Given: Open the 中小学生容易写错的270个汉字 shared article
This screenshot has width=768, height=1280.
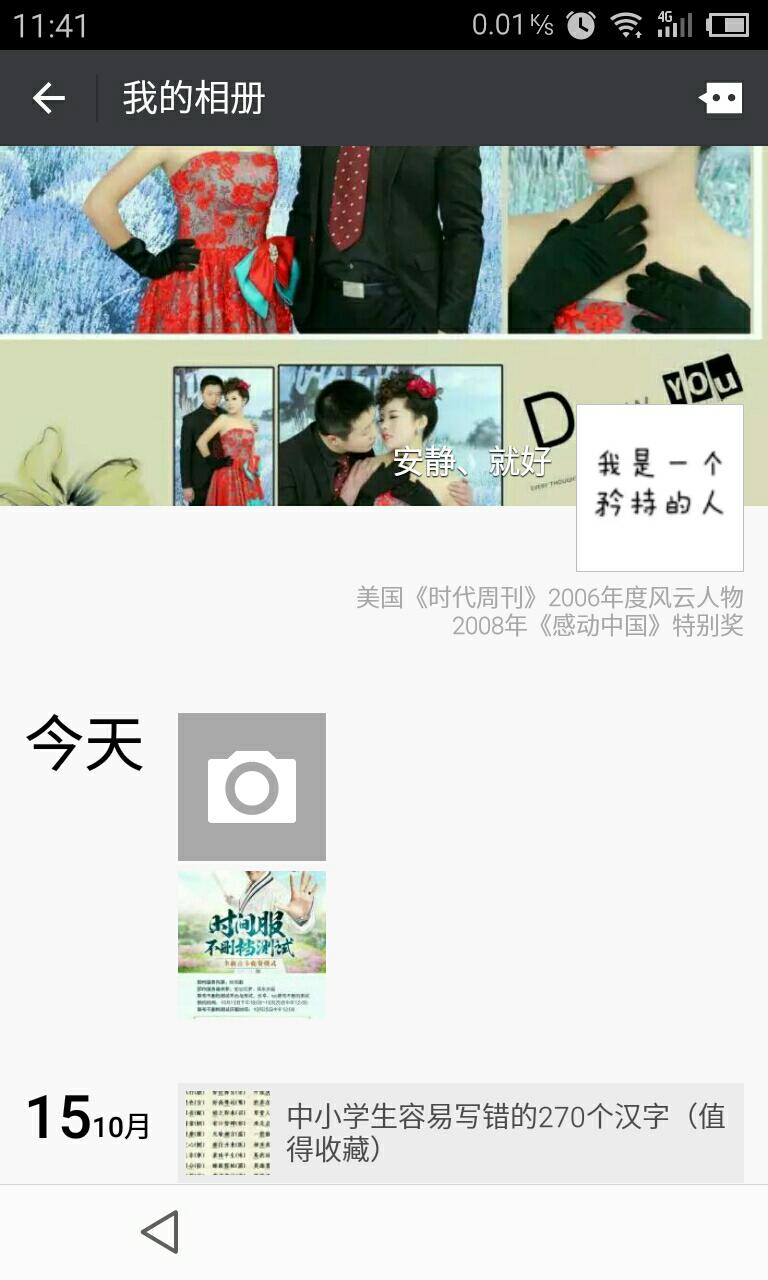Looking at the screenshot, I should (x=461, y=1132).
